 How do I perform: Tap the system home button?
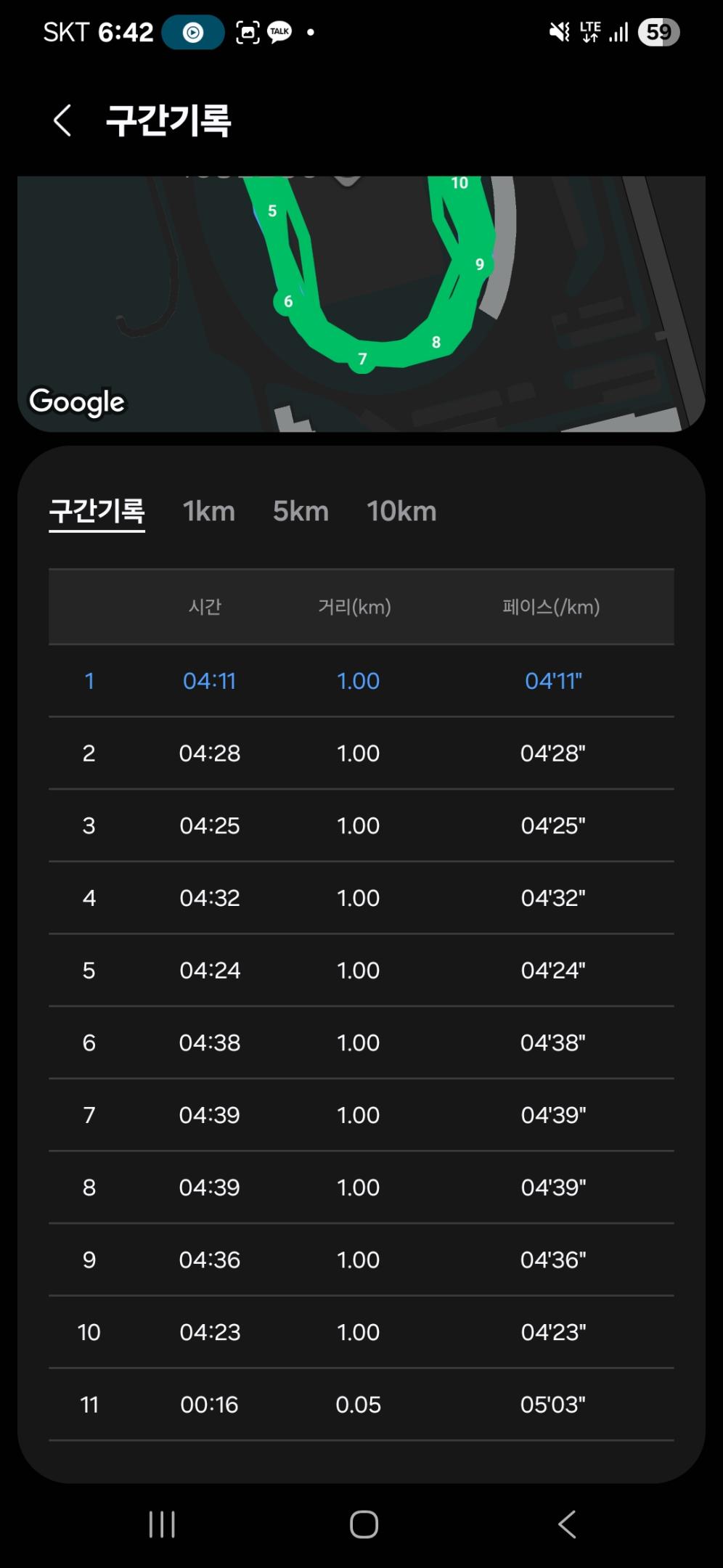(x=364, y=1524)
